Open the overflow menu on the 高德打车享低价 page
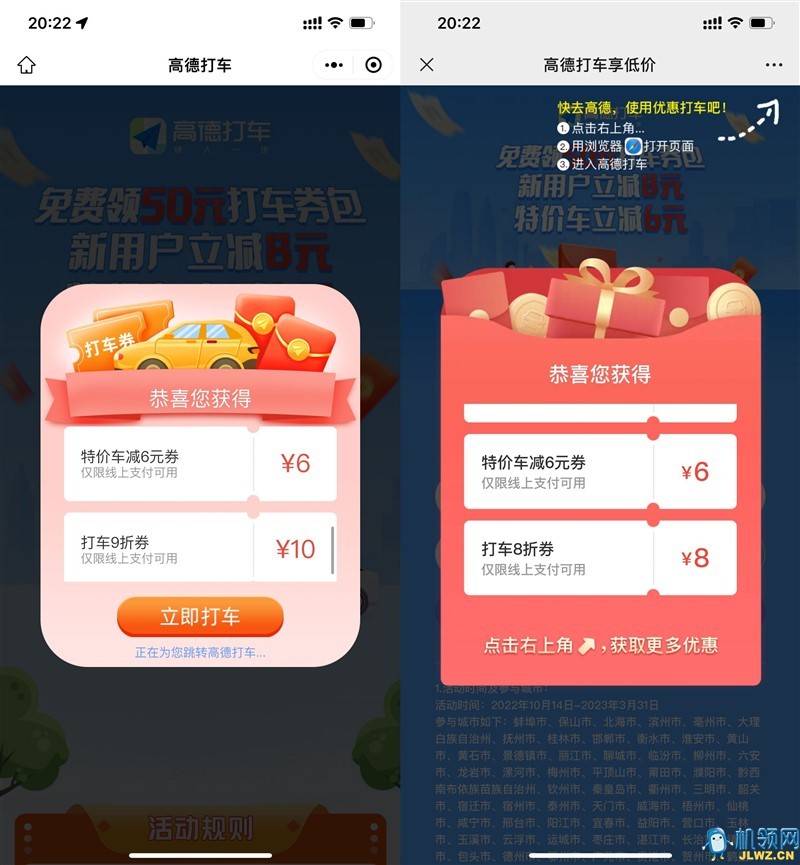This screenshot has width=800, height=865. point(774,65)
